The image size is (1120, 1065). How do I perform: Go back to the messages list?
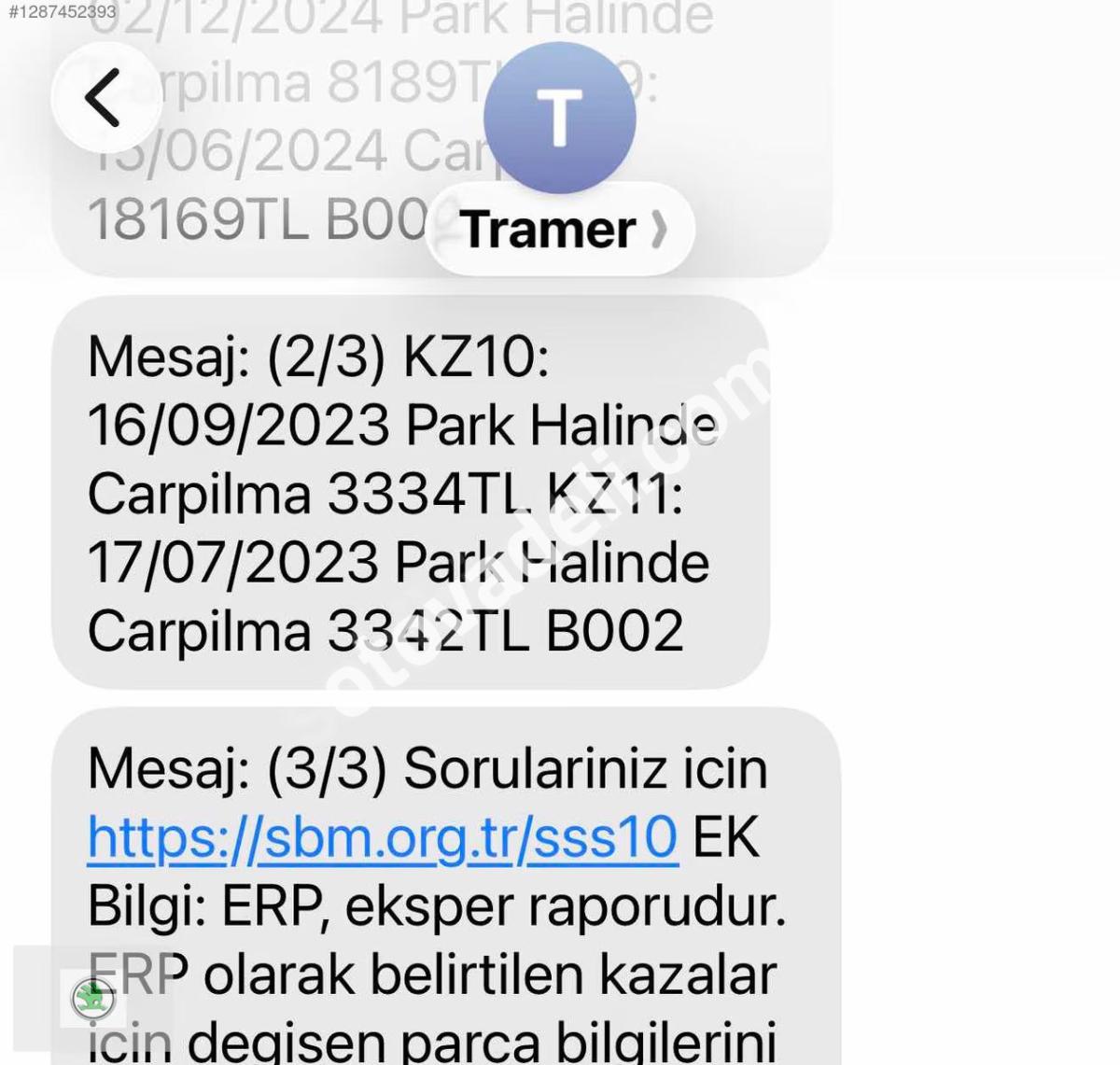(x=102, y=97)
